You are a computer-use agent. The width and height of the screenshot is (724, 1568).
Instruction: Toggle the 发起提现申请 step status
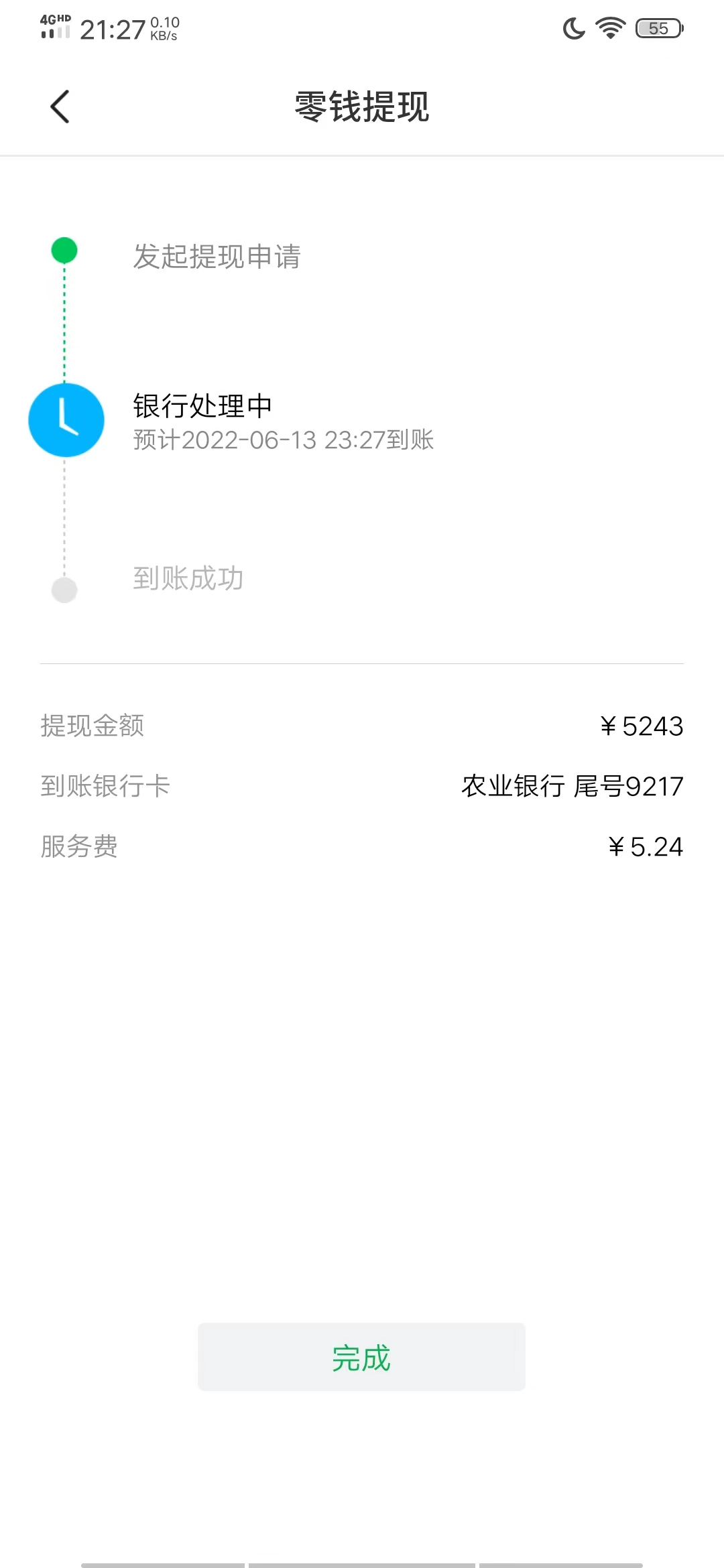(x=217, y=256)
